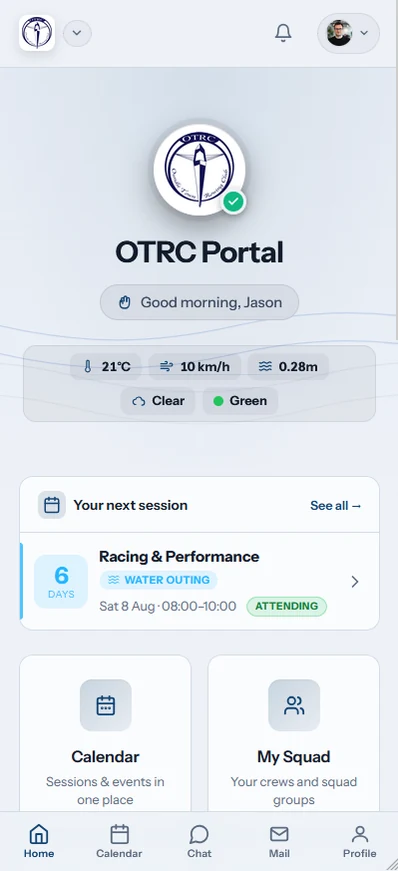Switch to the Calendar tab in bottom bar

(119, 842)
